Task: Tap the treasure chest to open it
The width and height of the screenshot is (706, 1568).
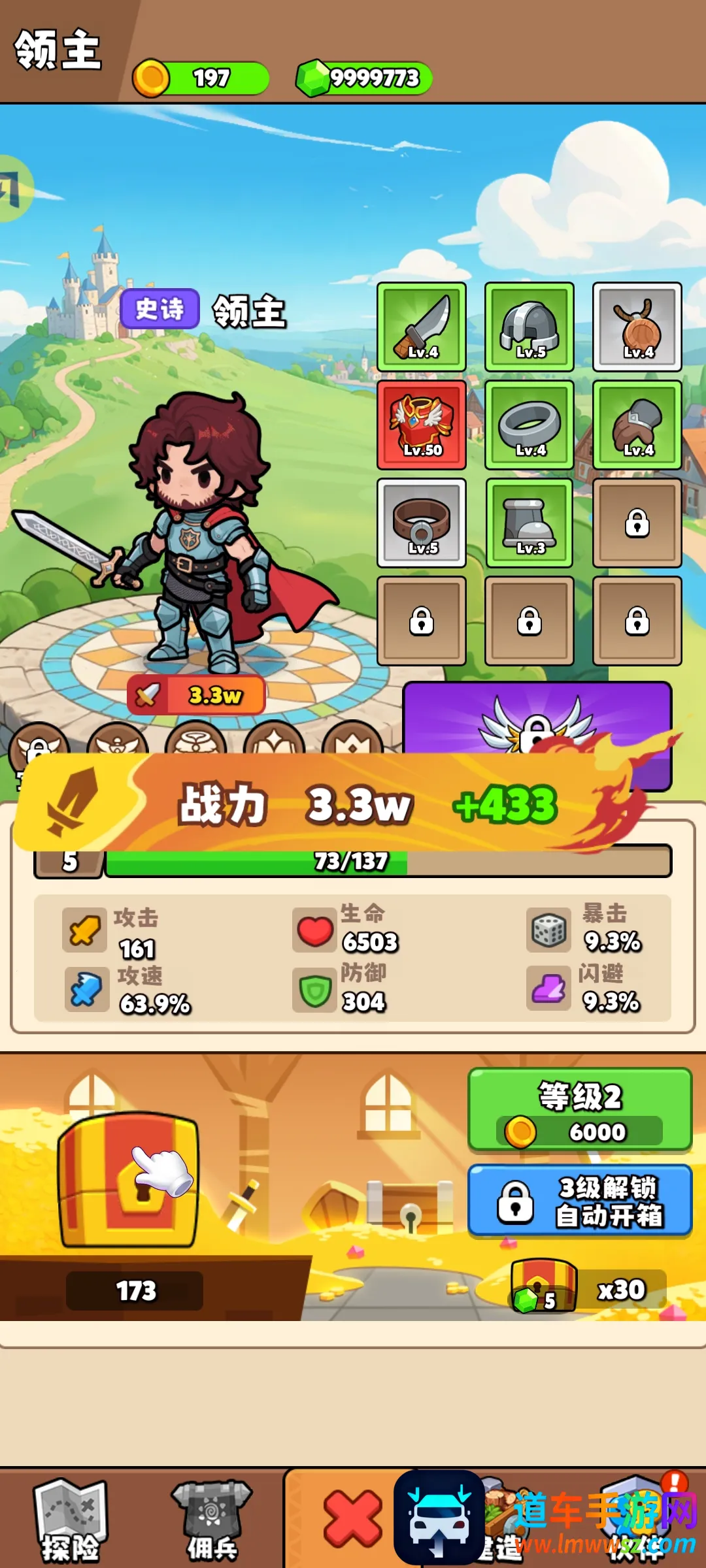Action: tap(128, 1180)
